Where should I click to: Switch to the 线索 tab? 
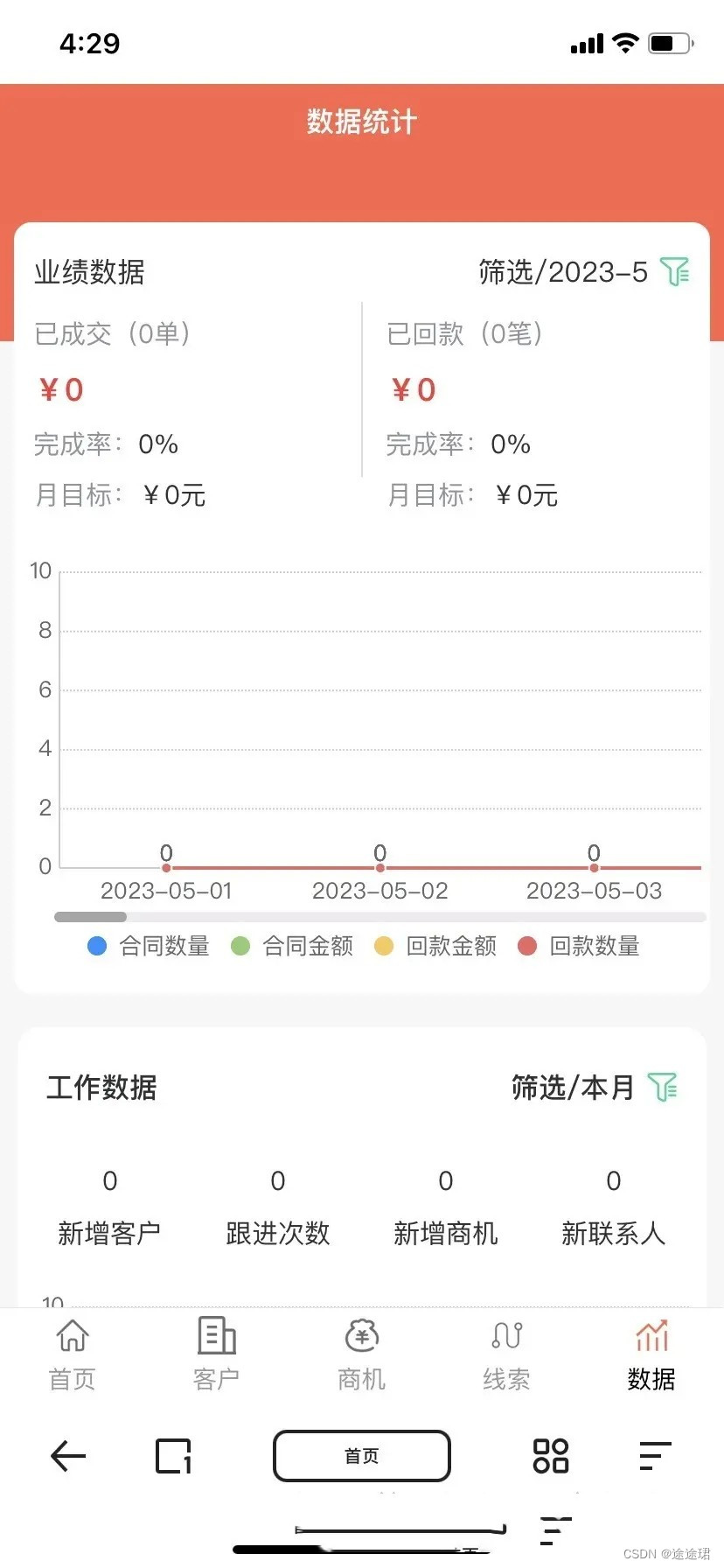(506, 1354)
